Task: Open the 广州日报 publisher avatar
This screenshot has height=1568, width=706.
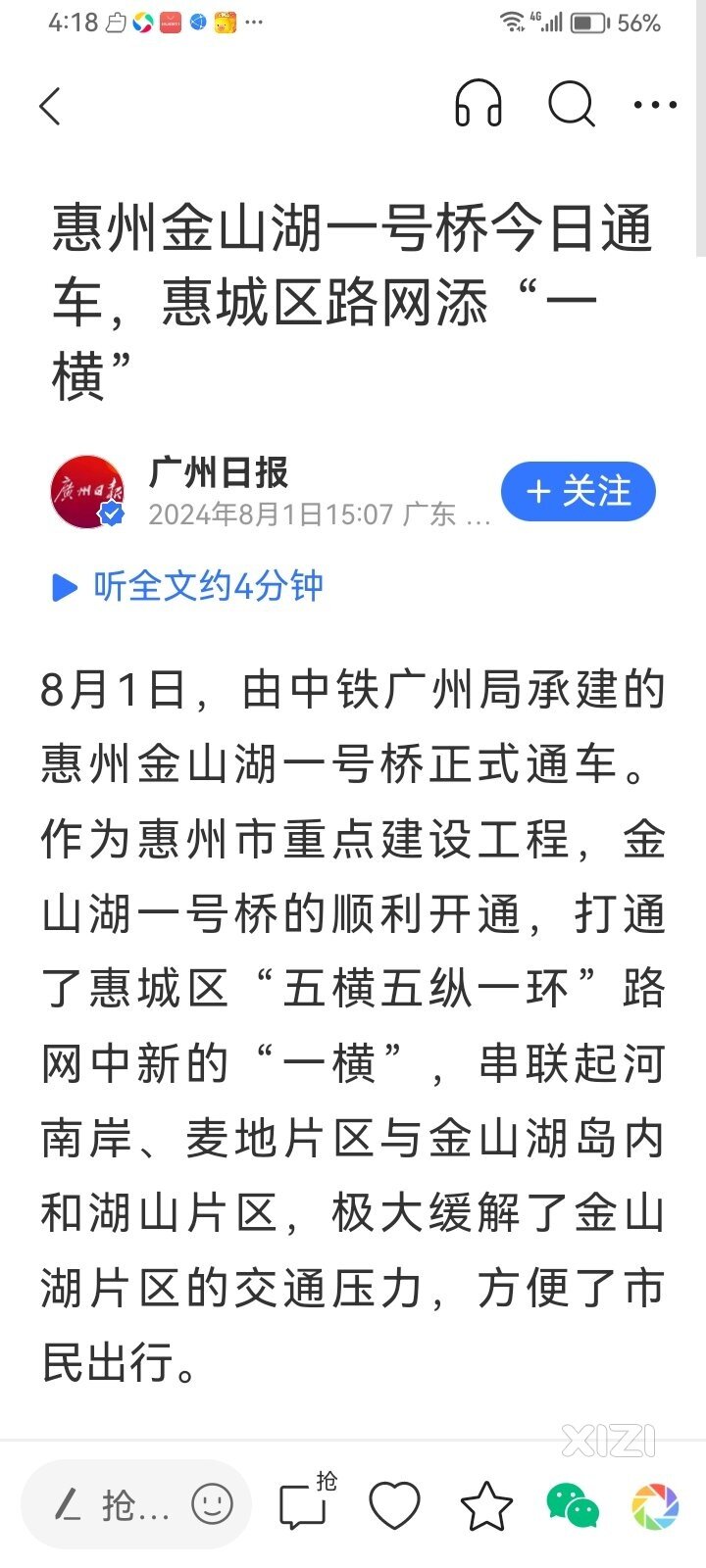Action: pos(87,492)
